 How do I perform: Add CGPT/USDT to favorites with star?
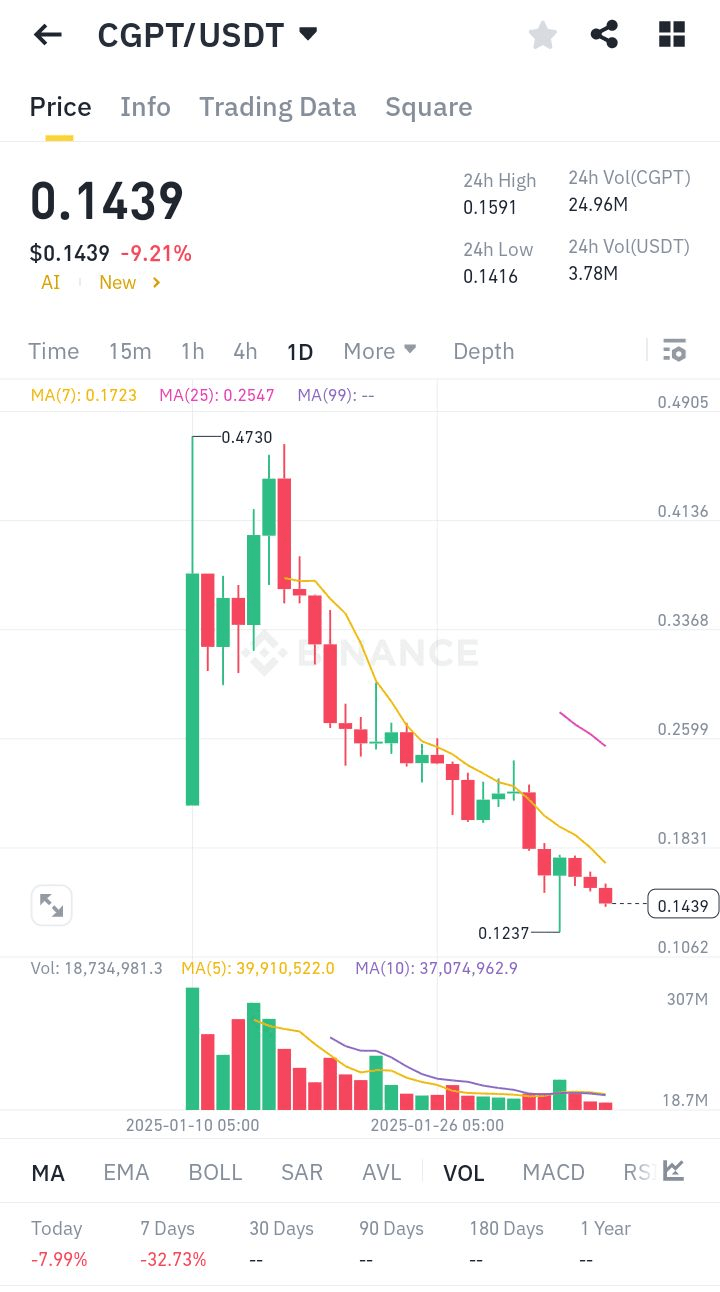click(542, 35)
